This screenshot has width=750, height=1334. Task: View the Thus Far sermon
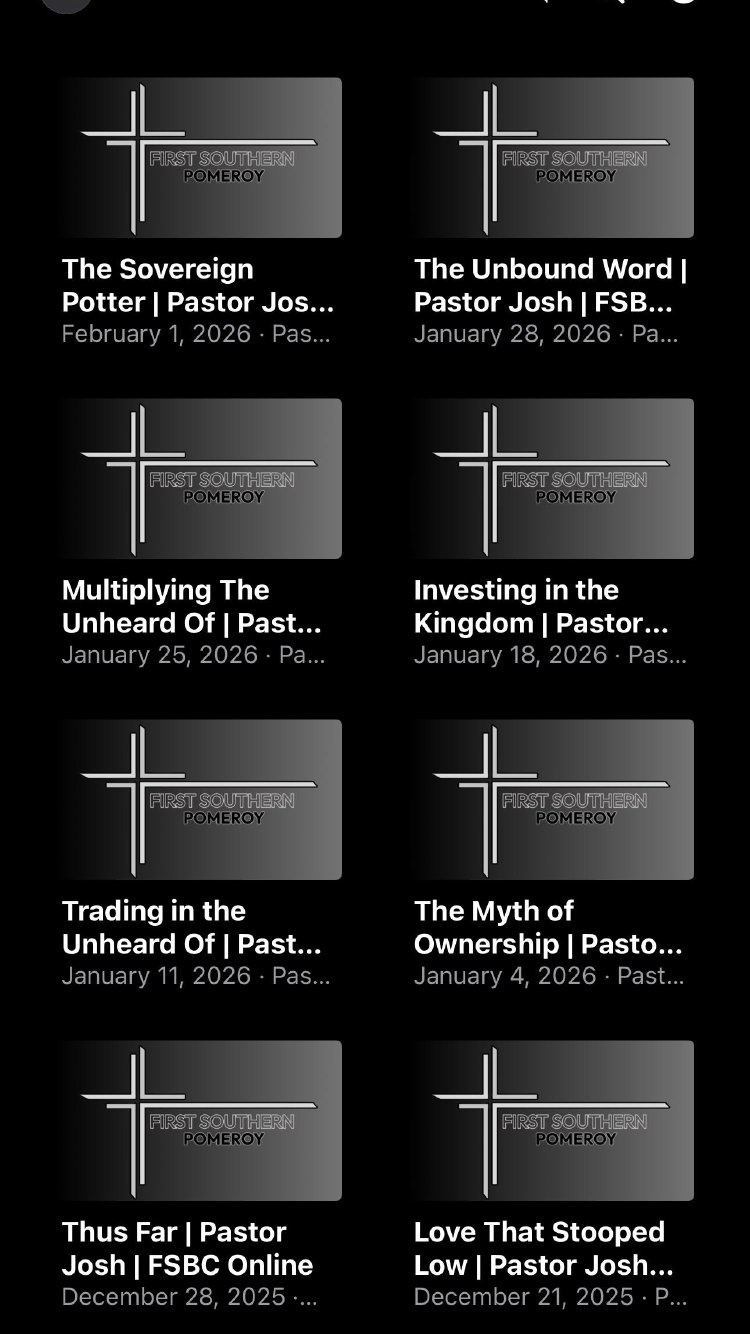tap(200, 1121)
